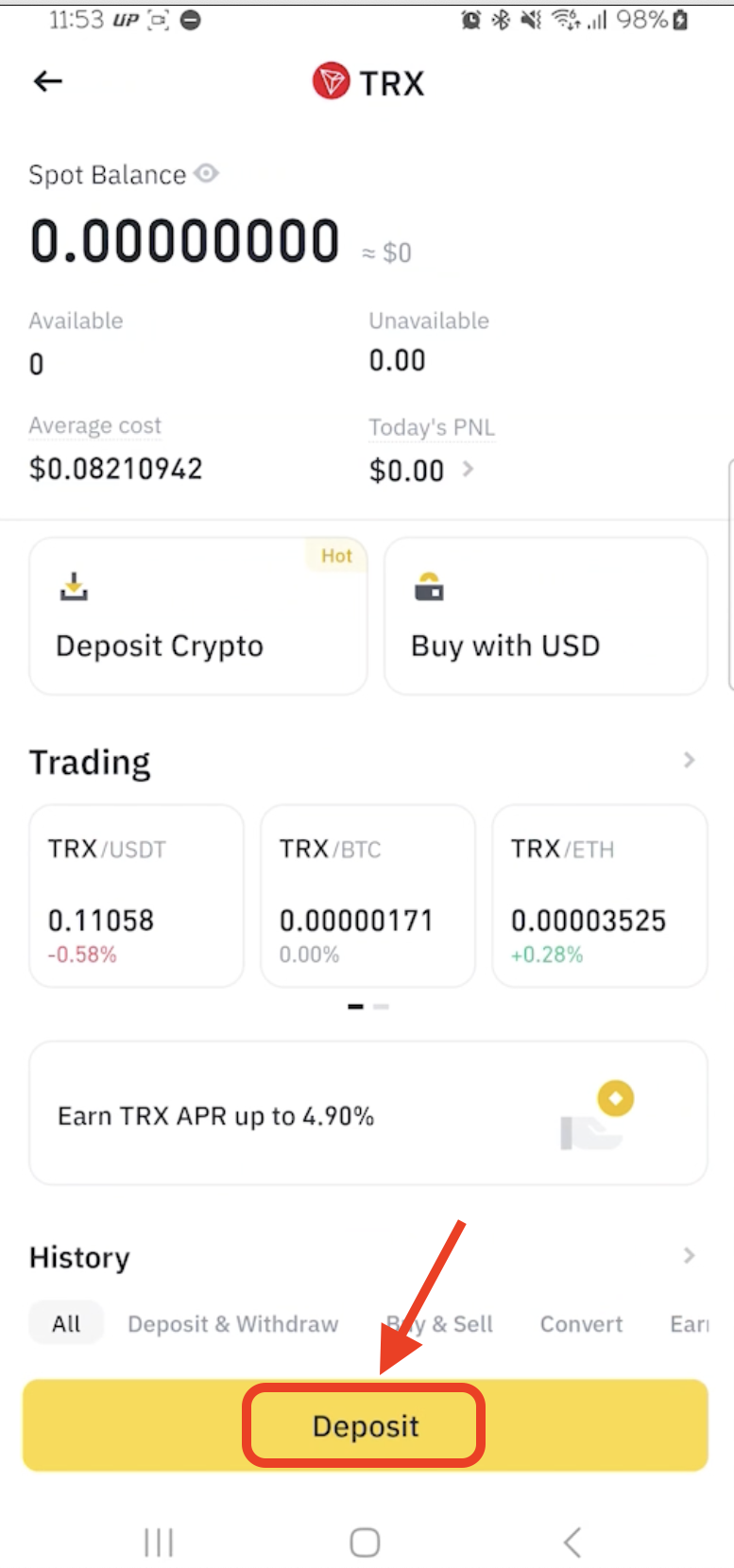734x1568 pixels.
Task: Choose Buy with USD
Action: click(546, 616)
